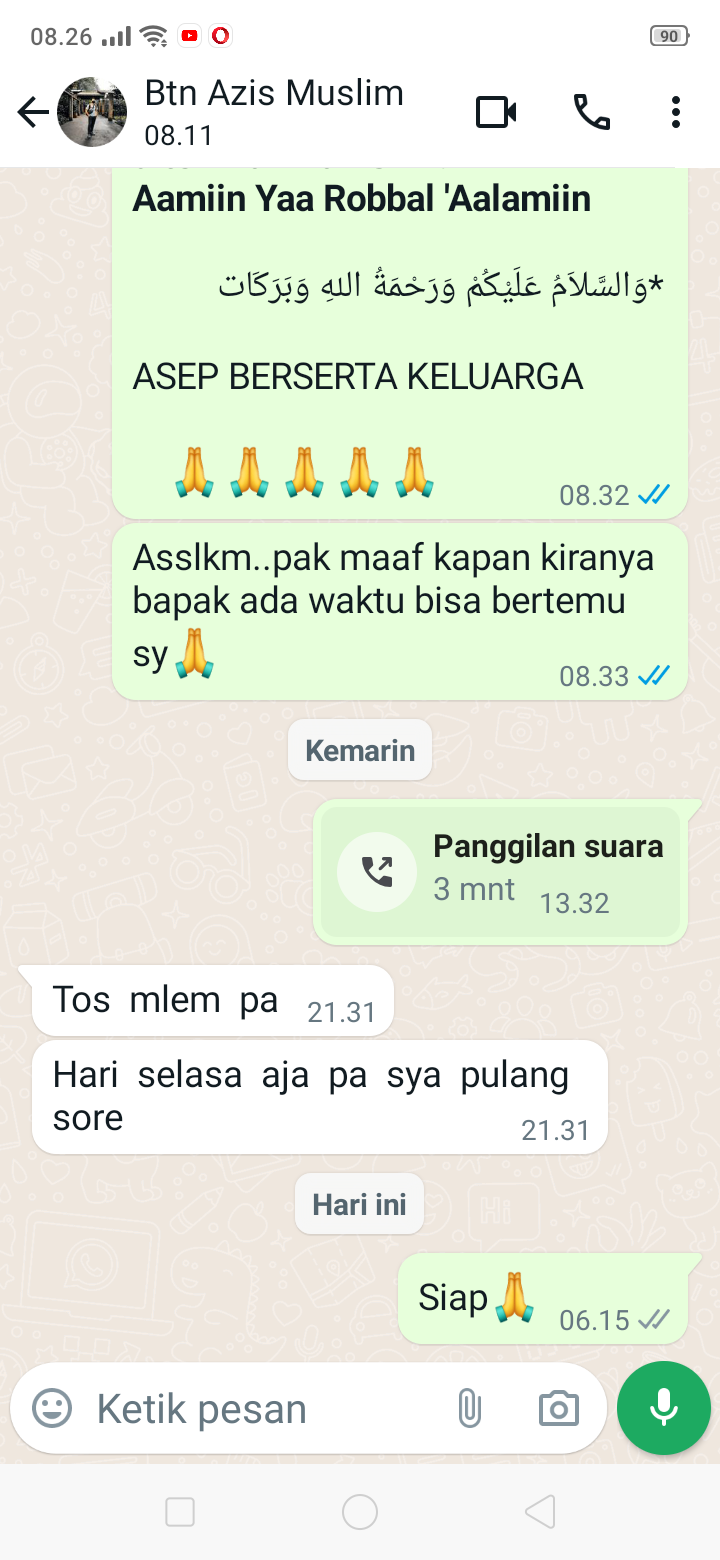Open the recent apps view

(180, 1512)
